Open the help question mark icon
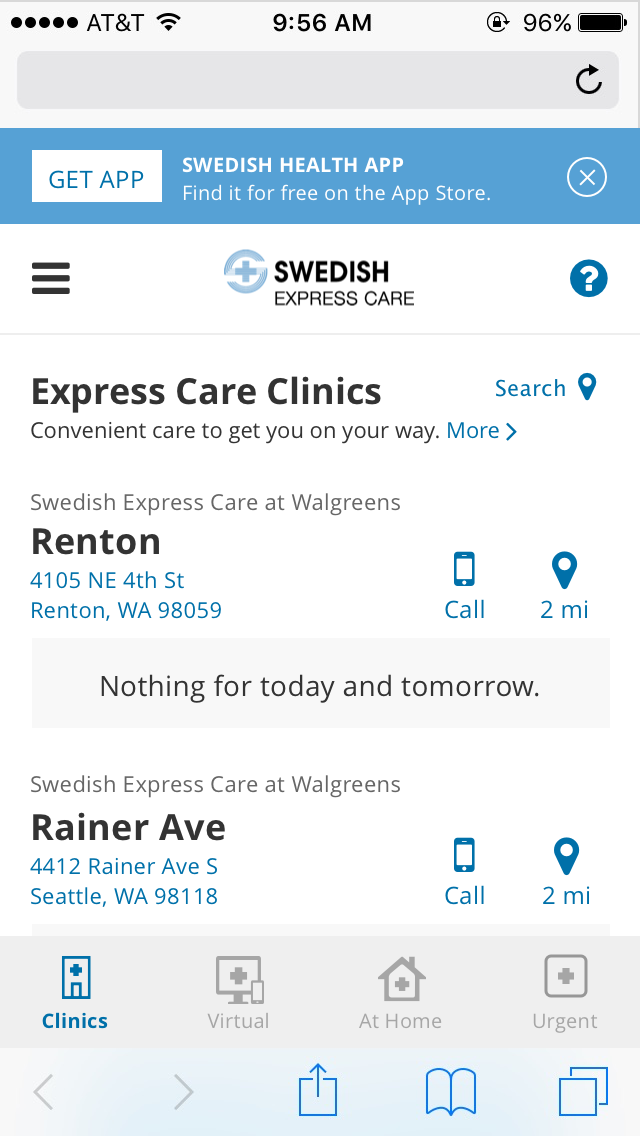 pos(588,278)
